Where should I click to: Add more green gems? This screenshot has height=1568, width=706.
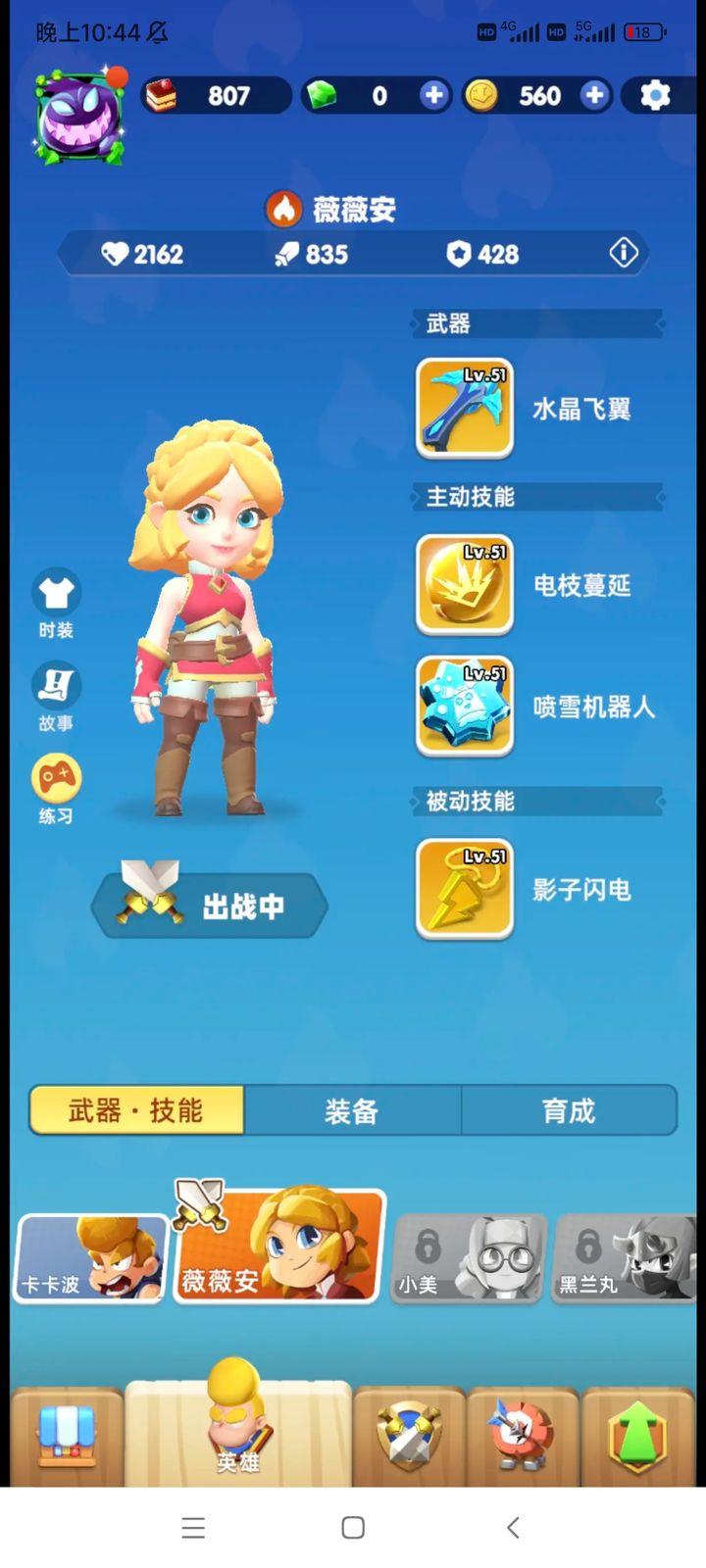[x=432, y=95]
